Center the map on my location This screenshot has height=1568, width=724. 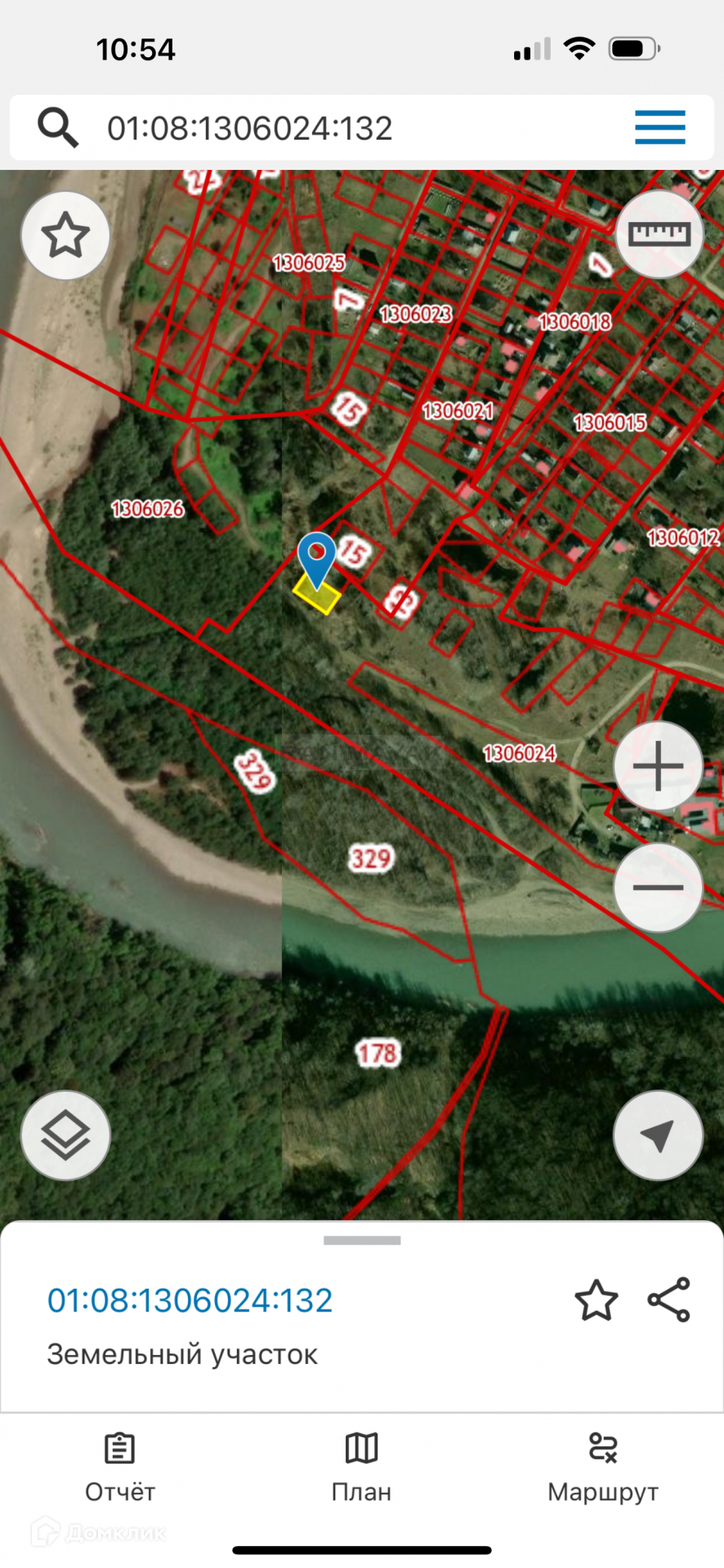click(658, 1135)
